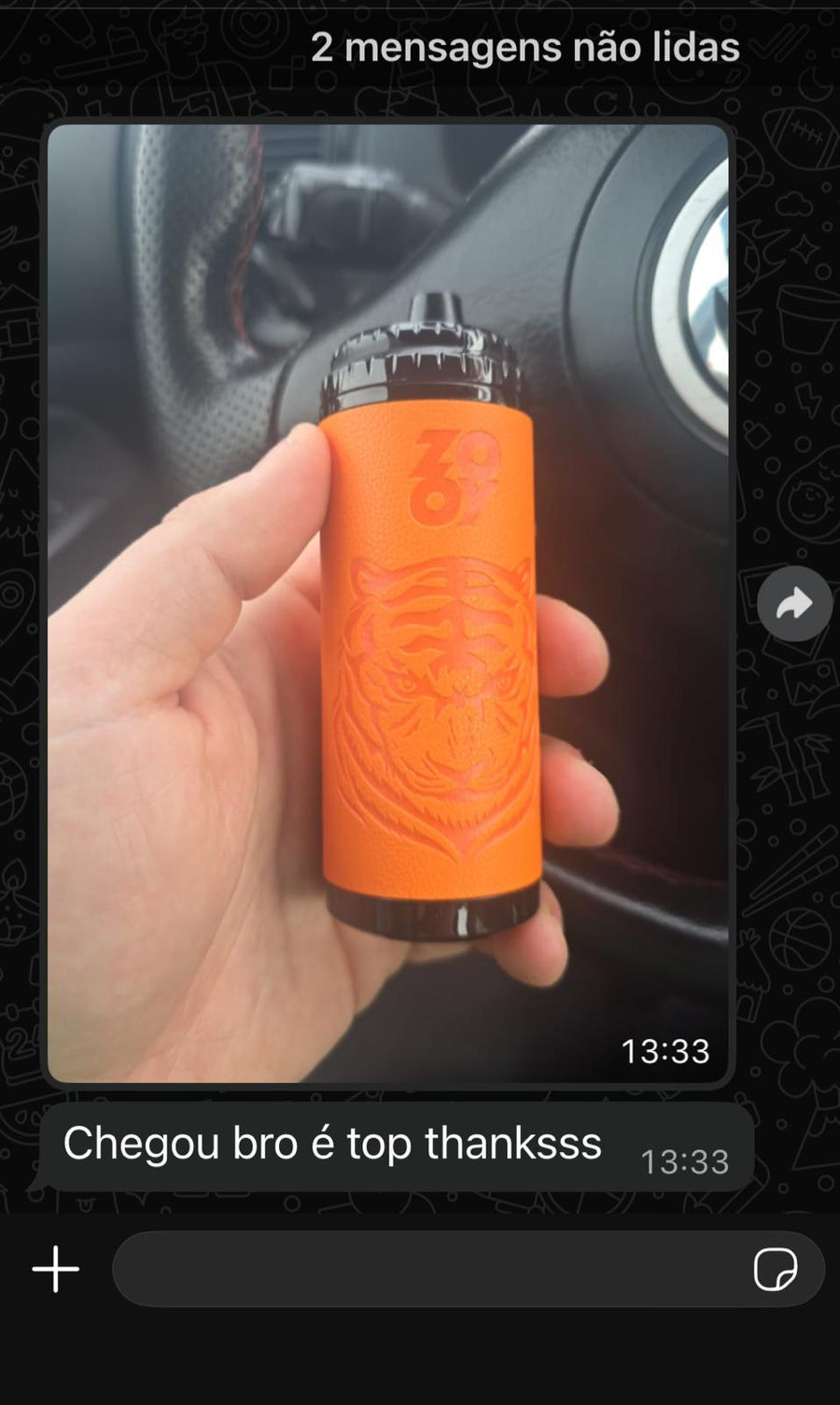Forward the photo using the arrow icon
Image resolution: width=840 pixels, height=1405 pixels.
(x=794, y=604)
